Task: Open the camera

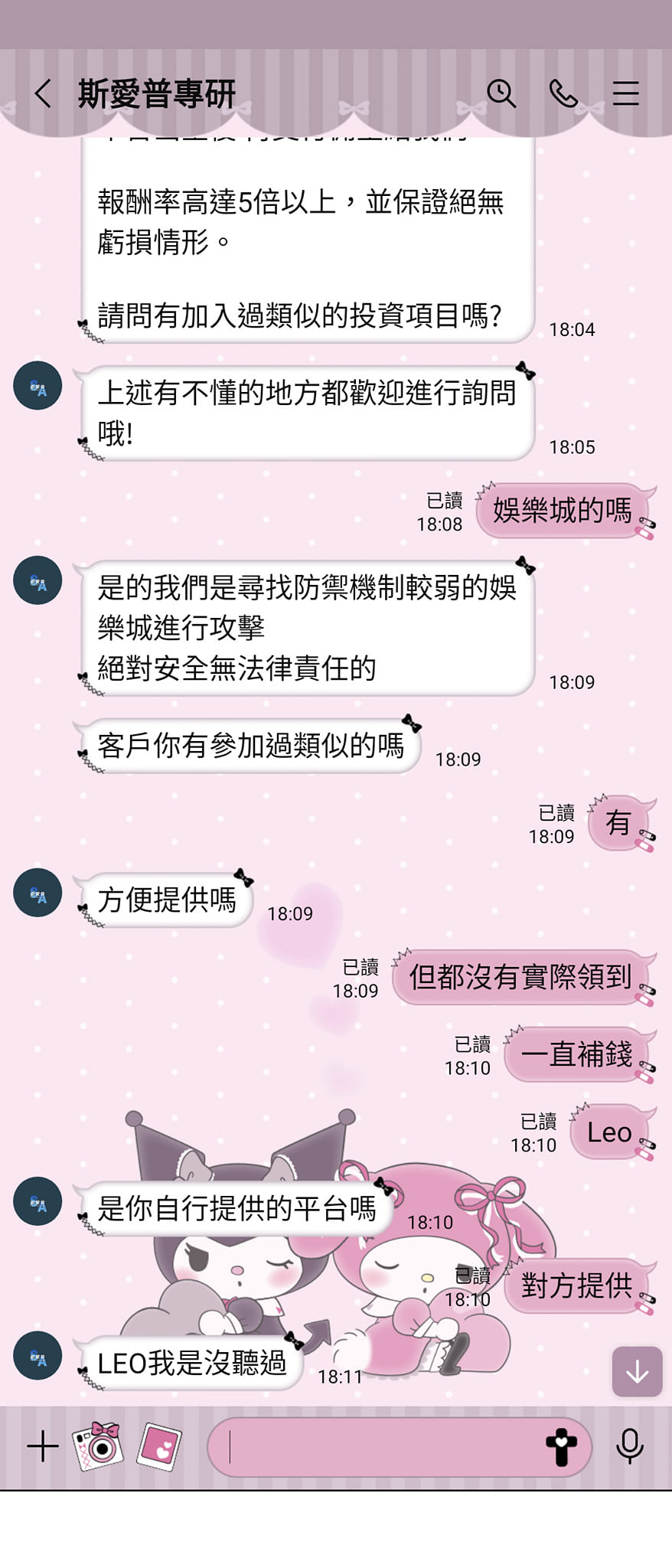Action: pyautogui.click(x=99, y=1446)
